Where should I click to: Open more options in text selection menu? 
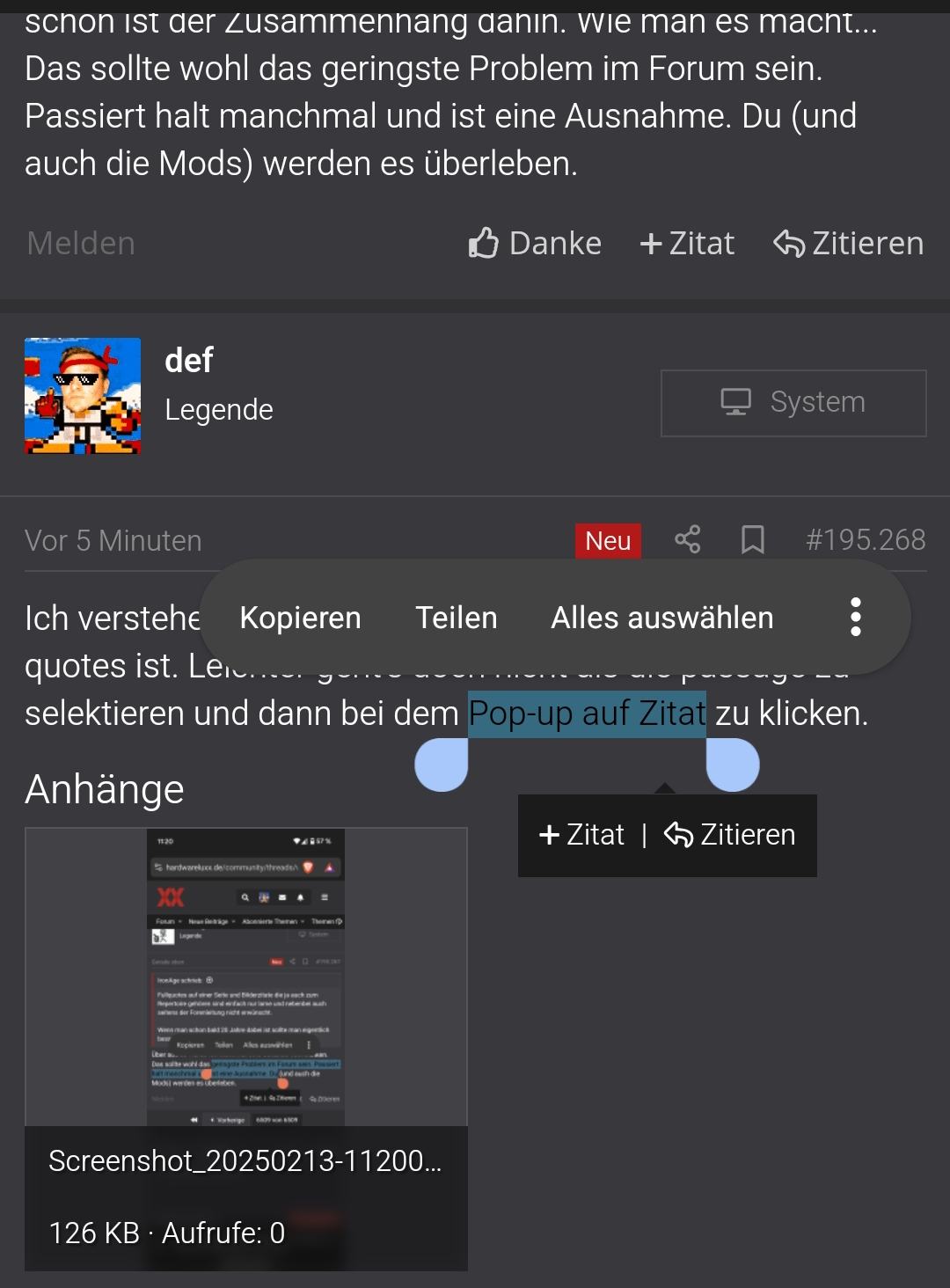(855, 618)
